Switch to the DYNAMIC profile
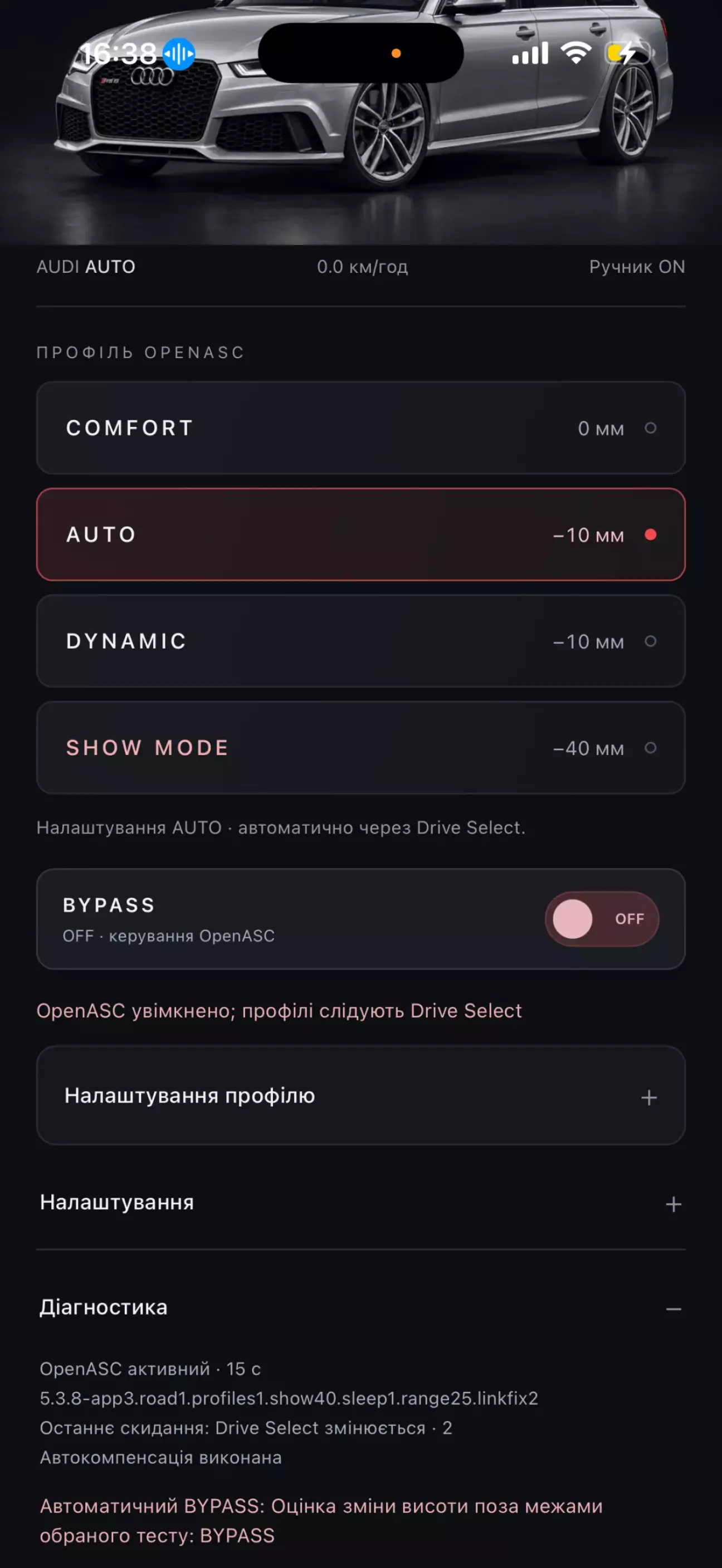The width and height of the screenshot is (722, 1568). pos(361,641)
